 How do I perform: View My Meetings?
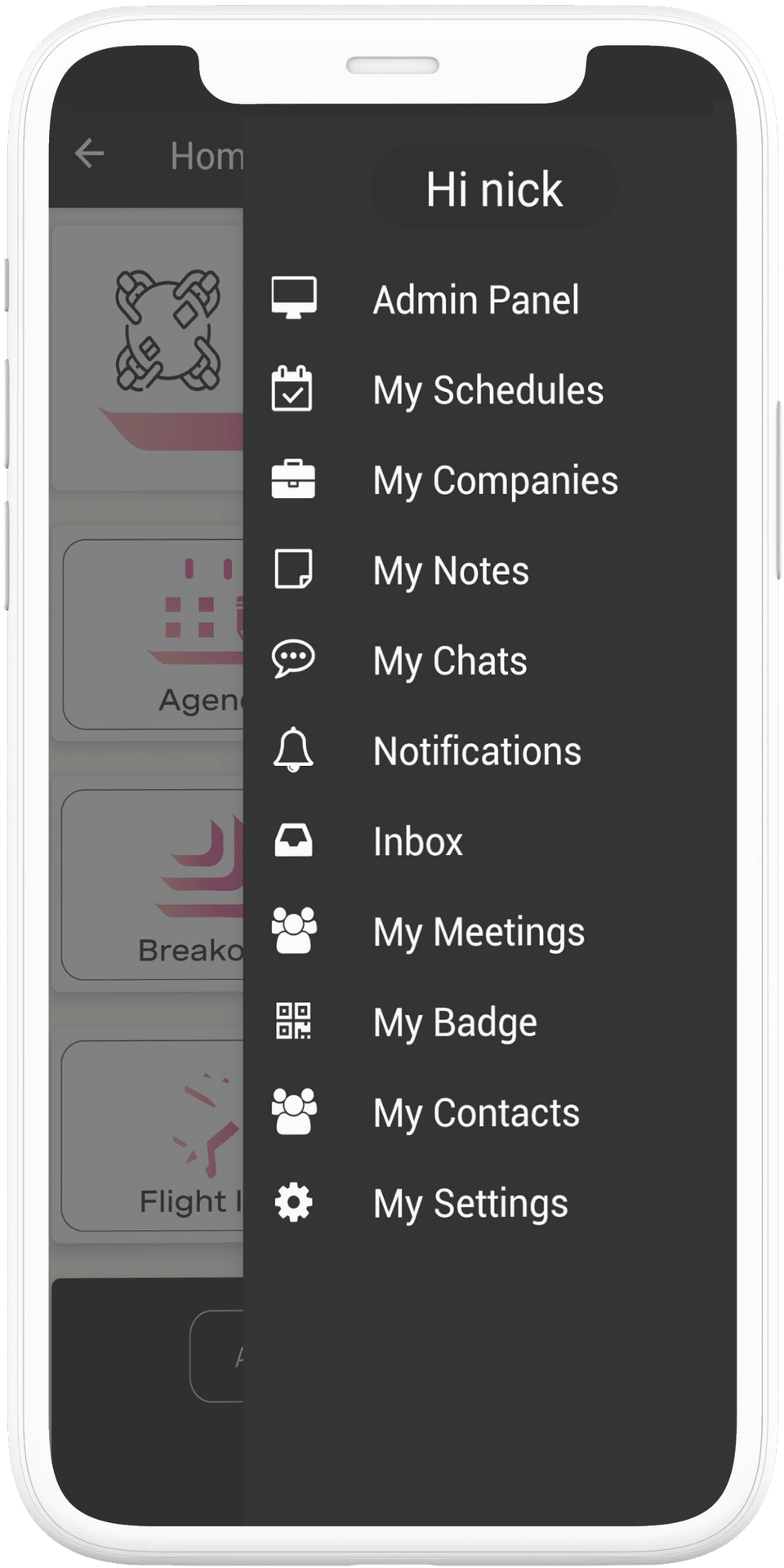coord(479,932)
